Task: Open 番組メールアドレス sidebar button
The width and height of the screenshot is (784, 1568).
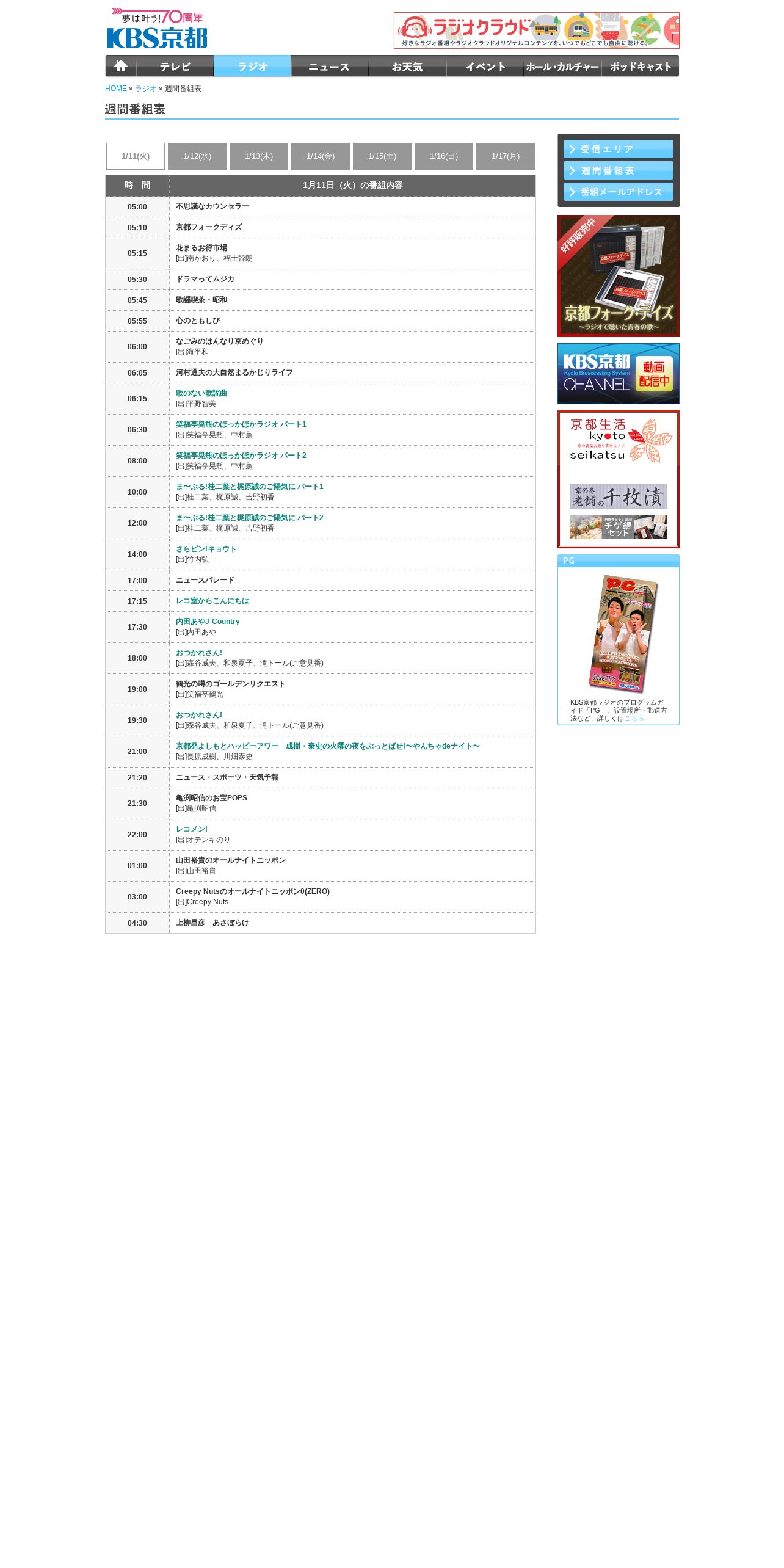Action: 619,192
